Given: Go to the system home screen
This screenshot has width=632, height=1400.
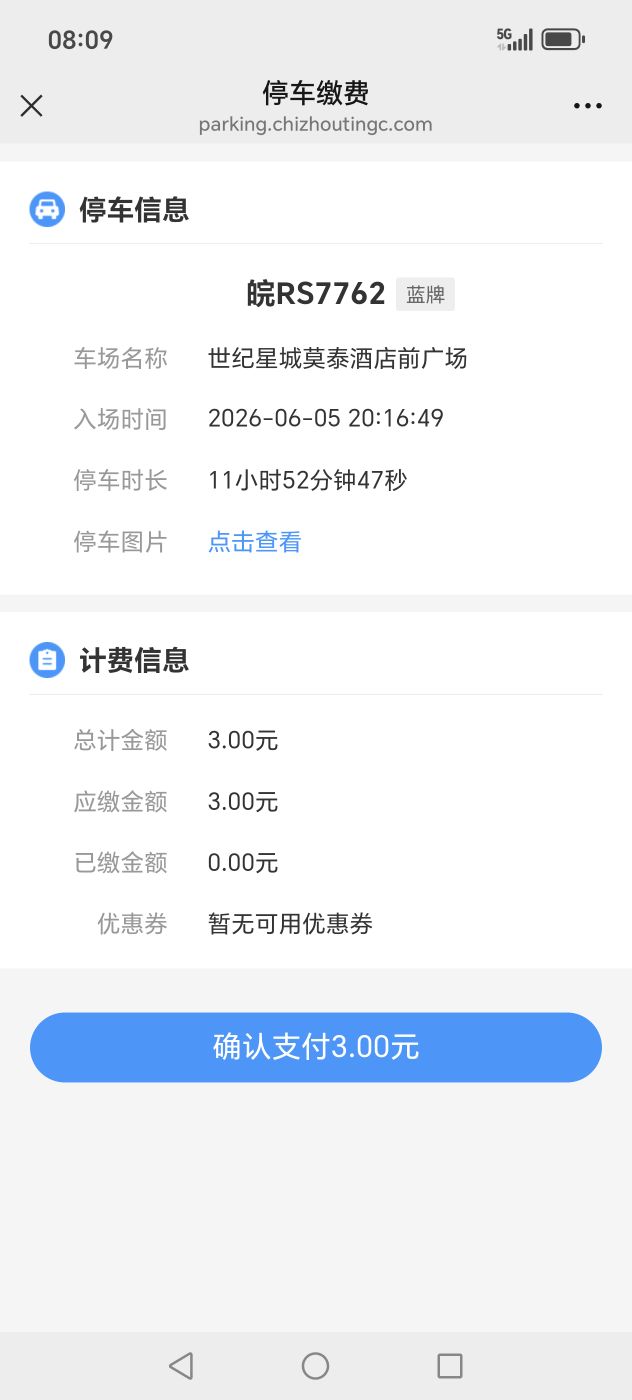Looking at the screenshot, I should 315,1366.
